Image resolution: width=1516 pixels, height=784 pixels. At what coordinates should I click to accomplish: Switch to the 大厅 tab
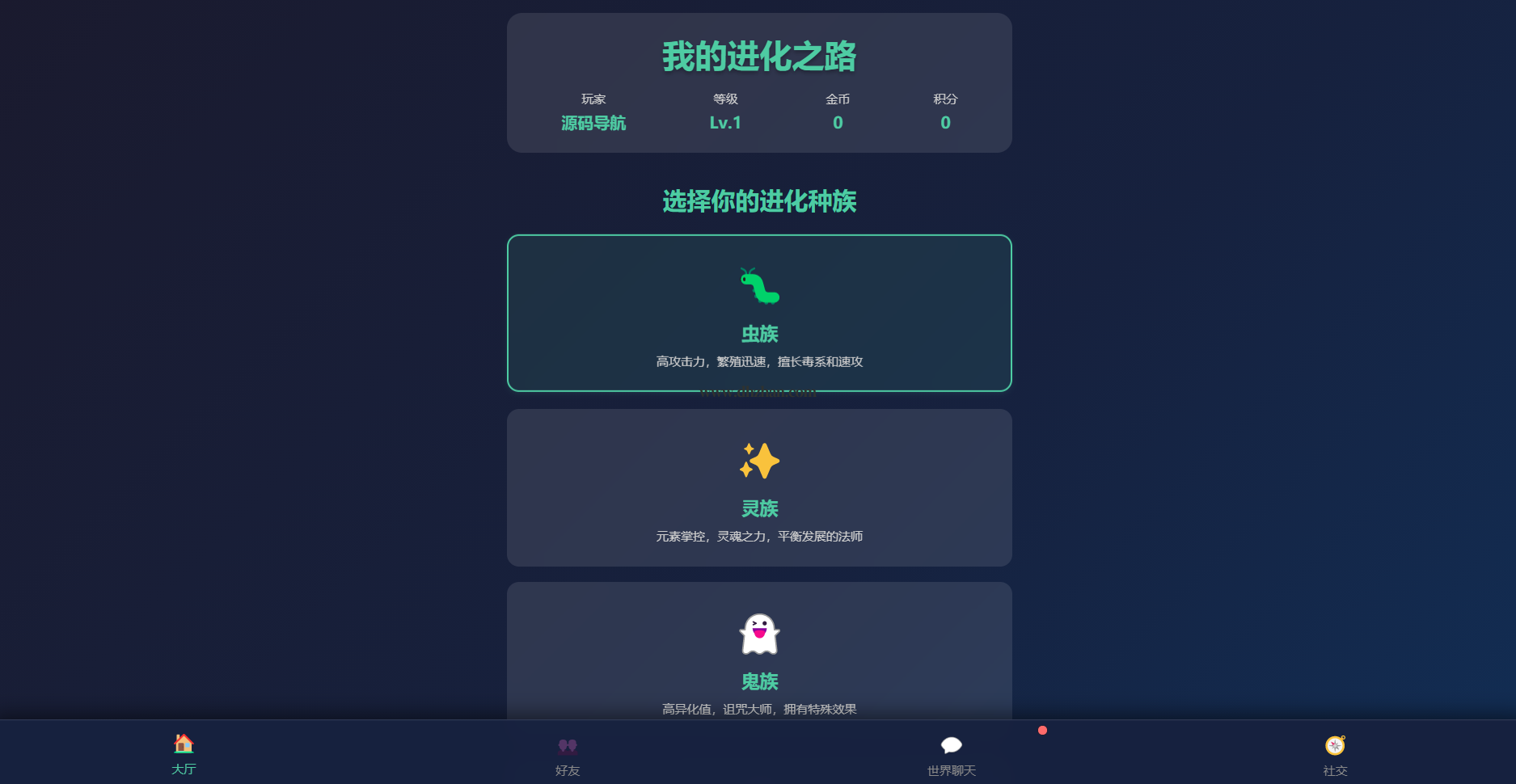click(184, 754)
